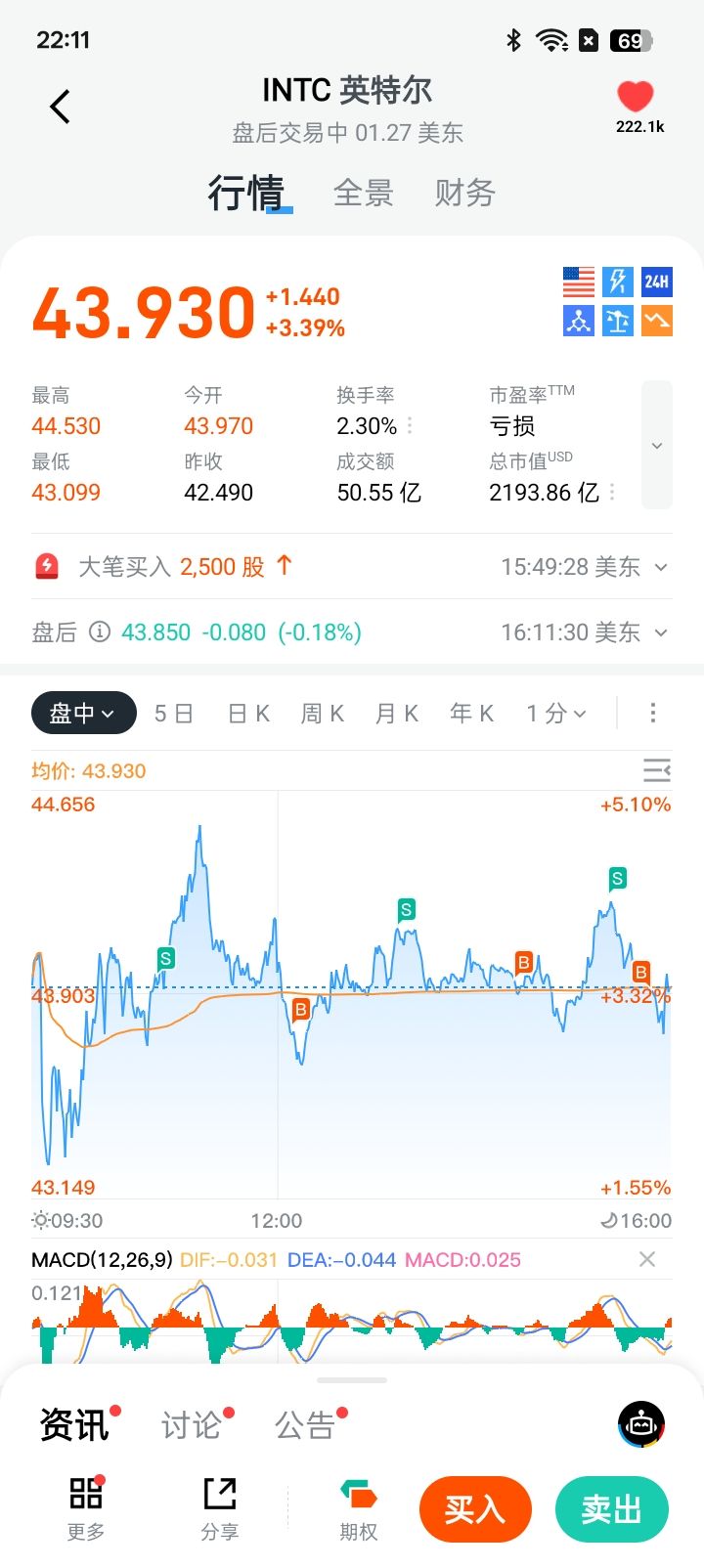Expand the quote details panel chevron
704x1568 pixels.
(x=657, y=446)
